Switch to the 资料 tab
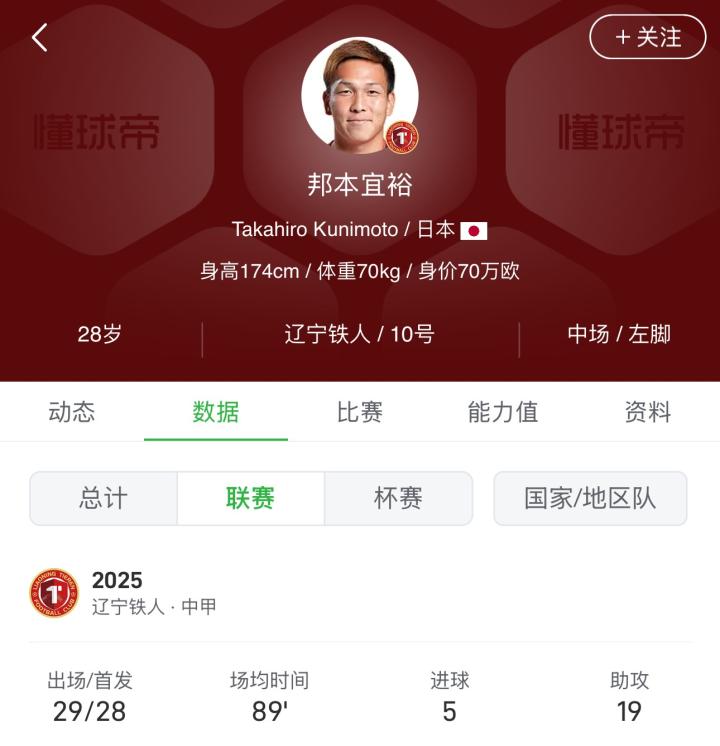Viewport: 720px width, 746px height. pos(647,412)
